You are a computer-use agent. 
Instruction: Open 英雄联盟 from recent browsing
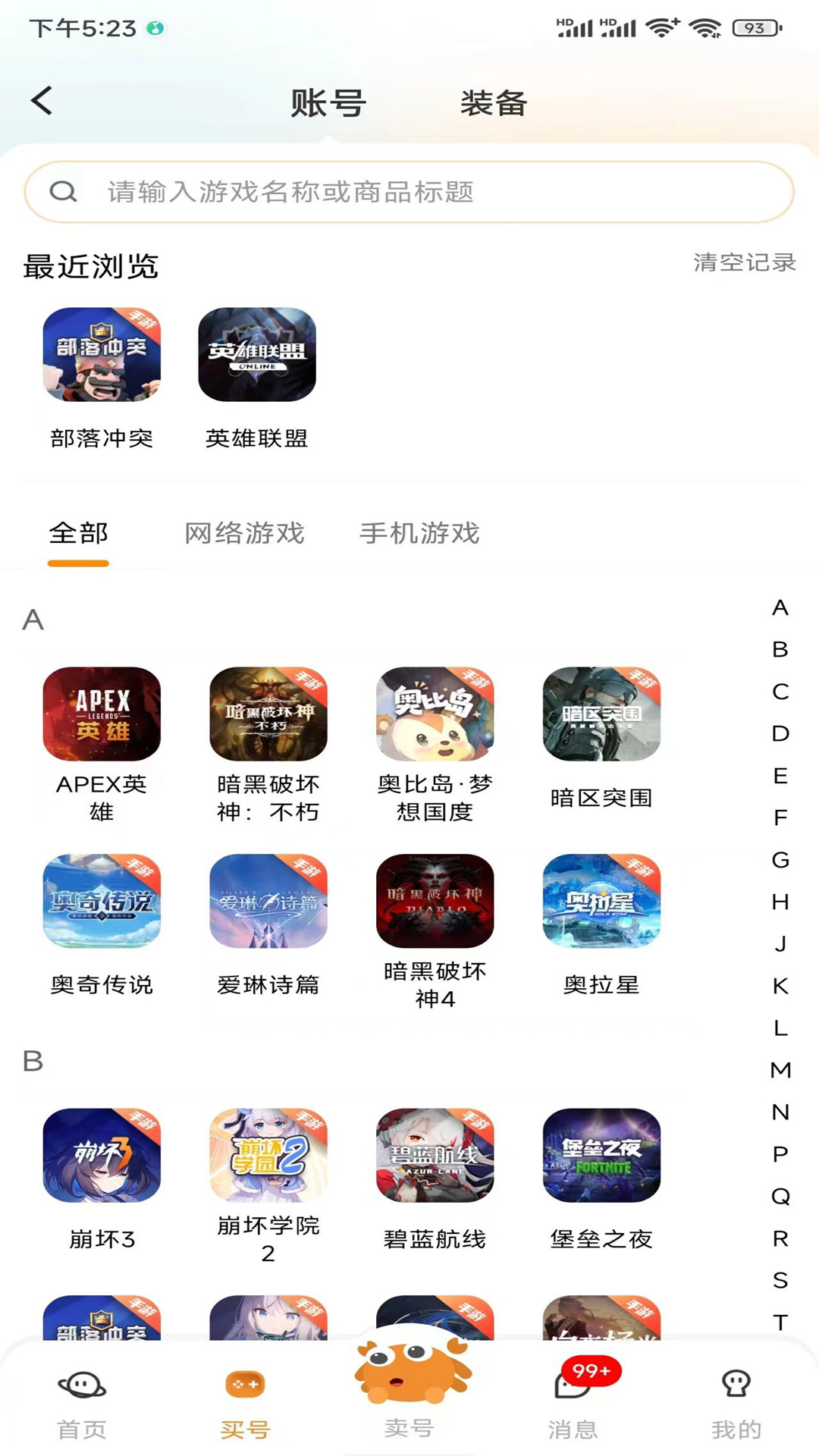coord(258,356)
